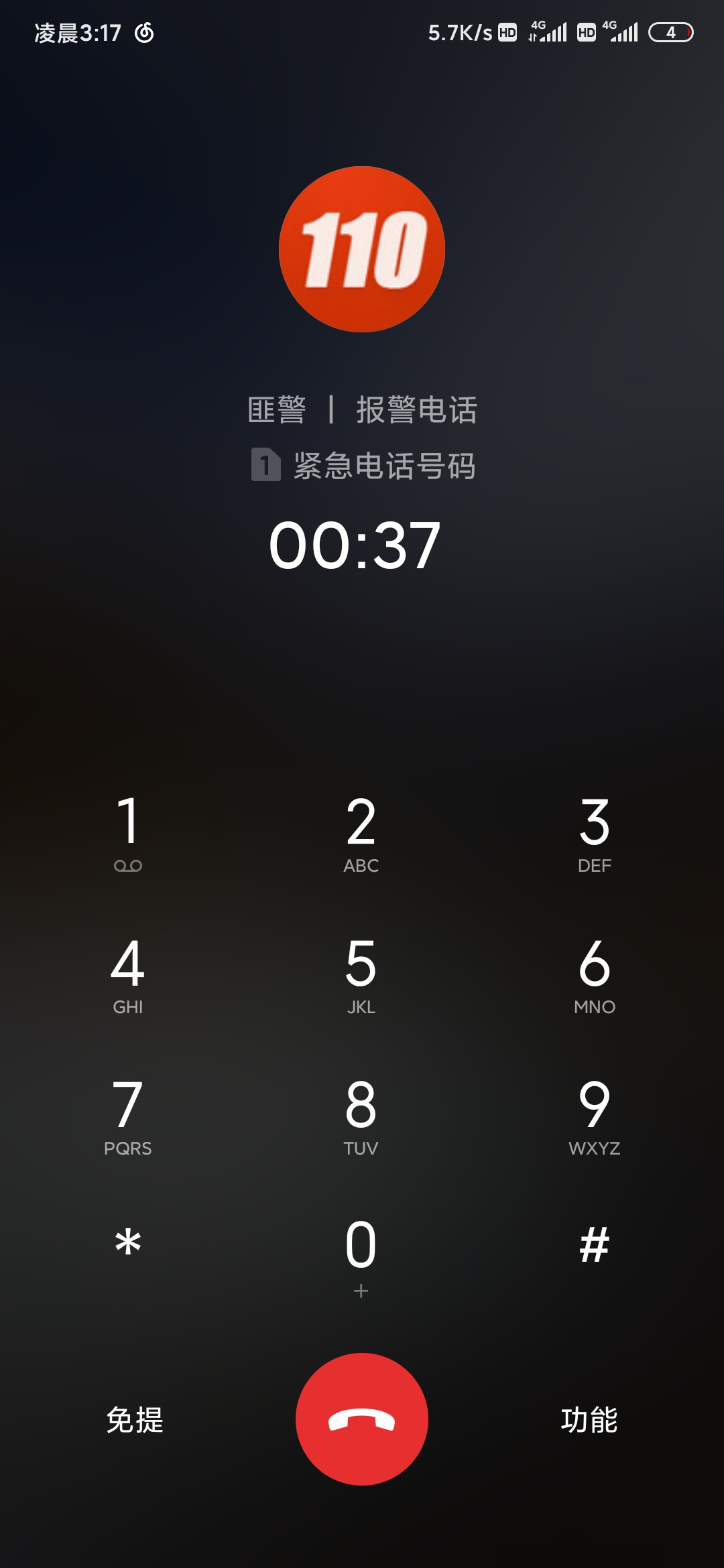Tap the HD icon in the status bar
Viewport: 724px width, 1568px height.
pyautogui.click(x=507, y=31)
